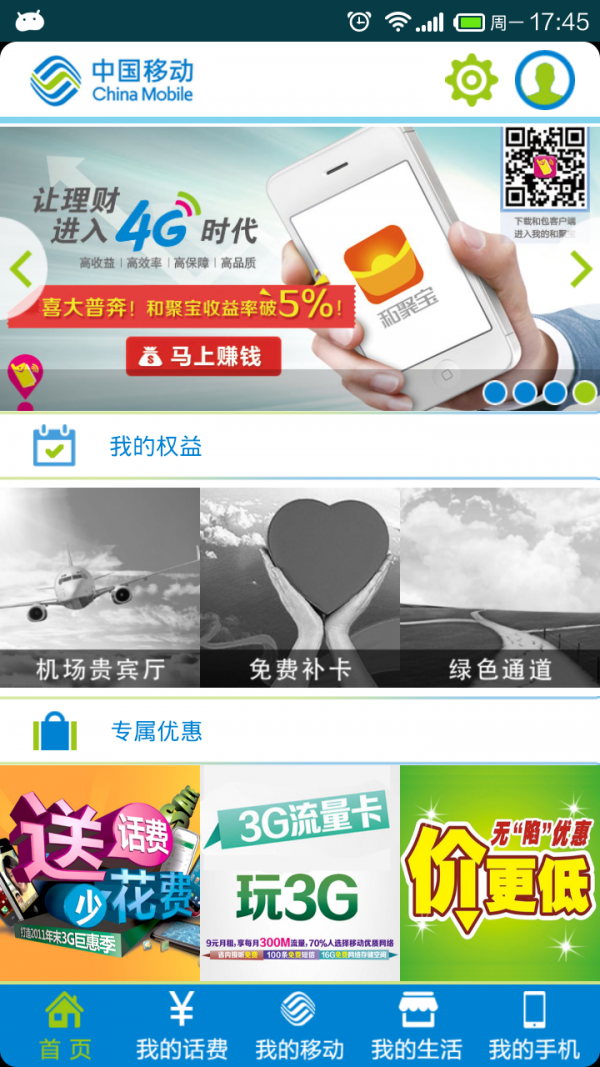Switch to the 我的移动 tab
Image resolution: width=600 pixels, height=1067 pixels.
click(299, 1025)
